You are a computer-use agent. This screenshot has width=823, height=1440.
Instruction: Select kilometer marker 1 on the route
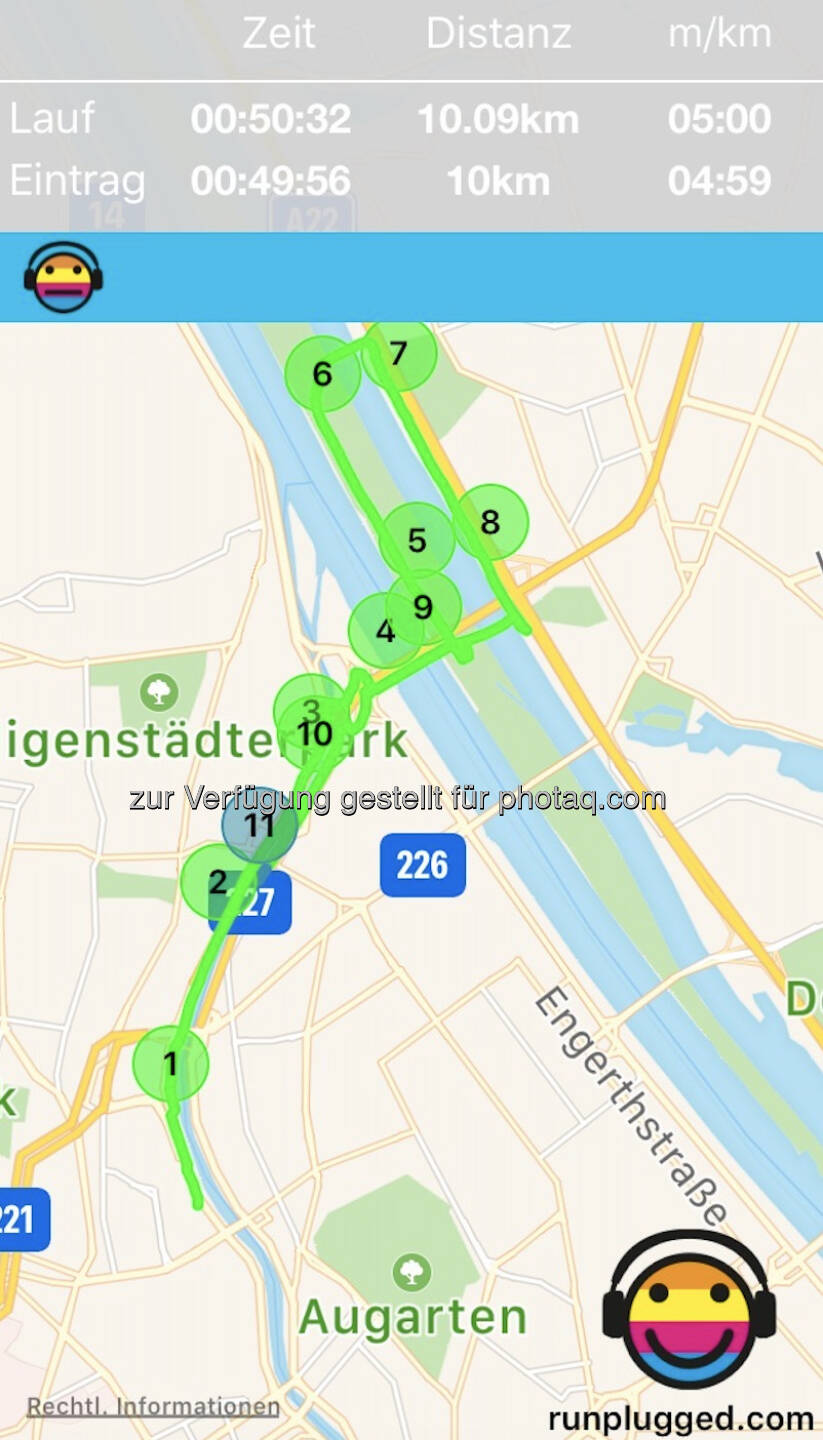point(171,1063)
